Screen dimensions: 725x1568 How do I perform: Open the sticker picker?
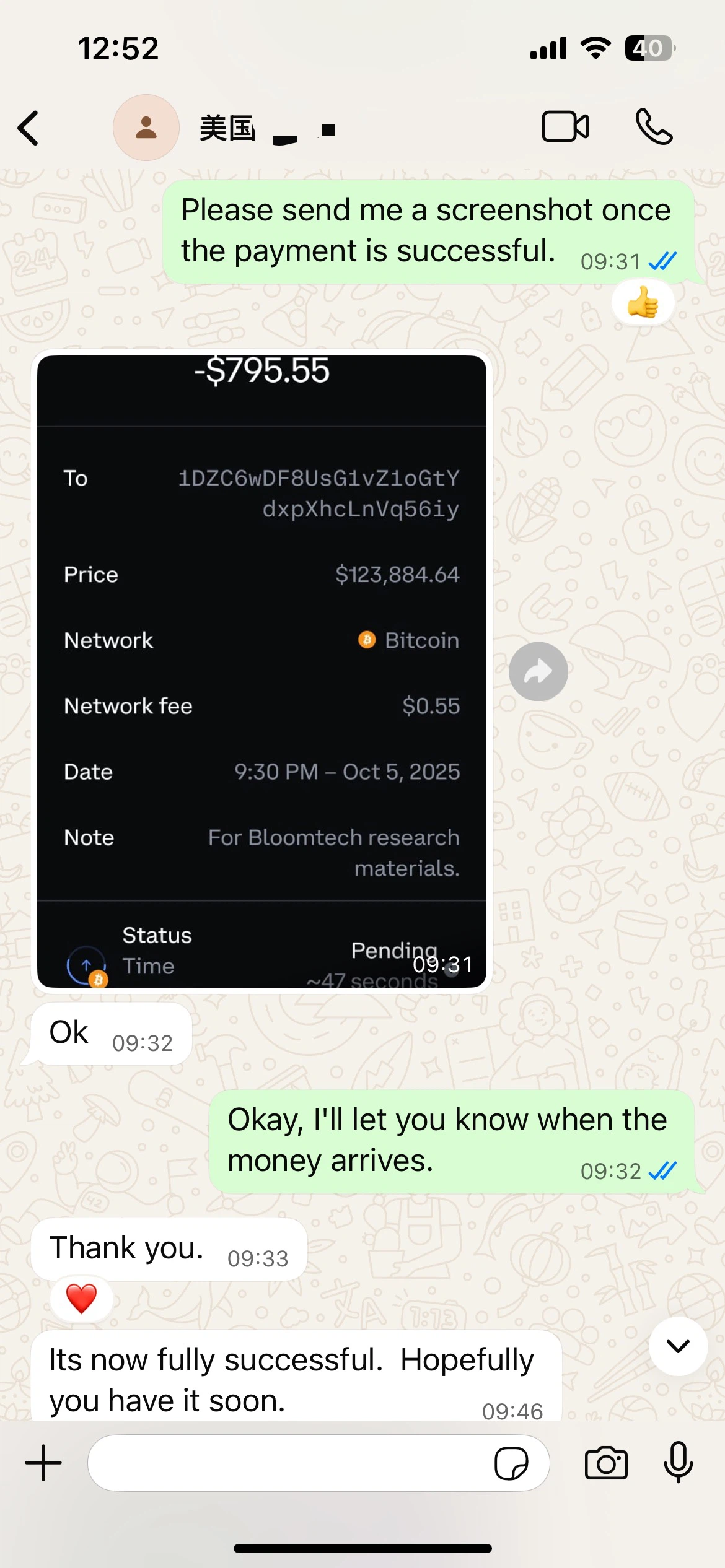511,1463
